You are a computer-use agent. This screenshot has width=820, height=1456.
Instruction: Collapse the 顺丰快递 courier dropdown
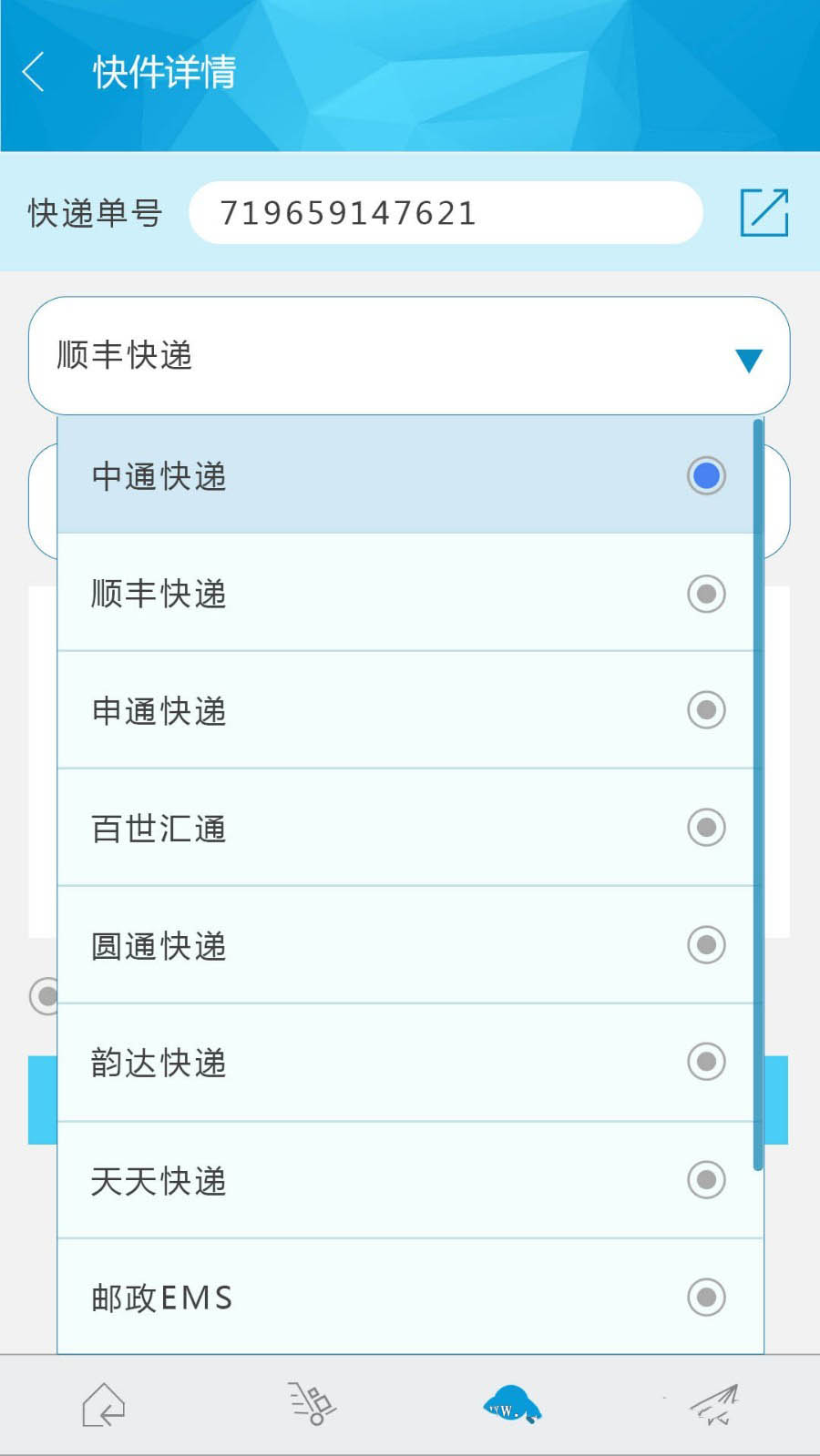[748, 359]
